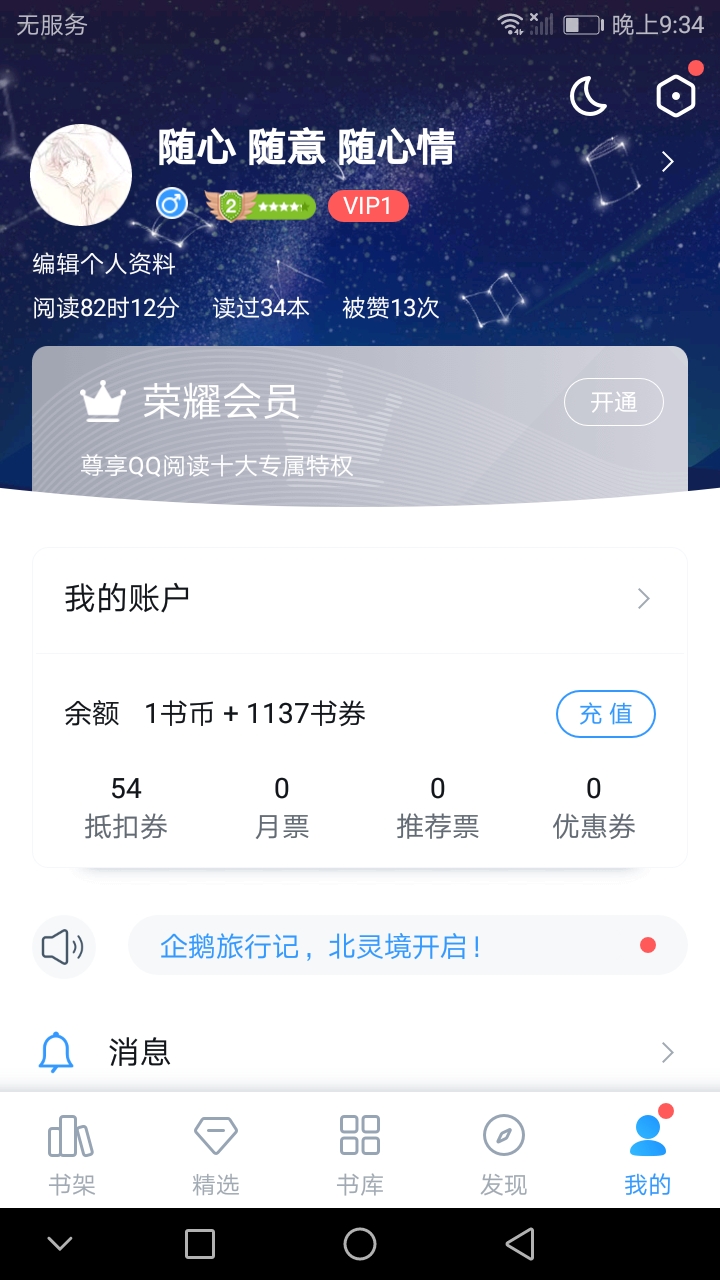Open the 推荐票 entry

point(437,807)
